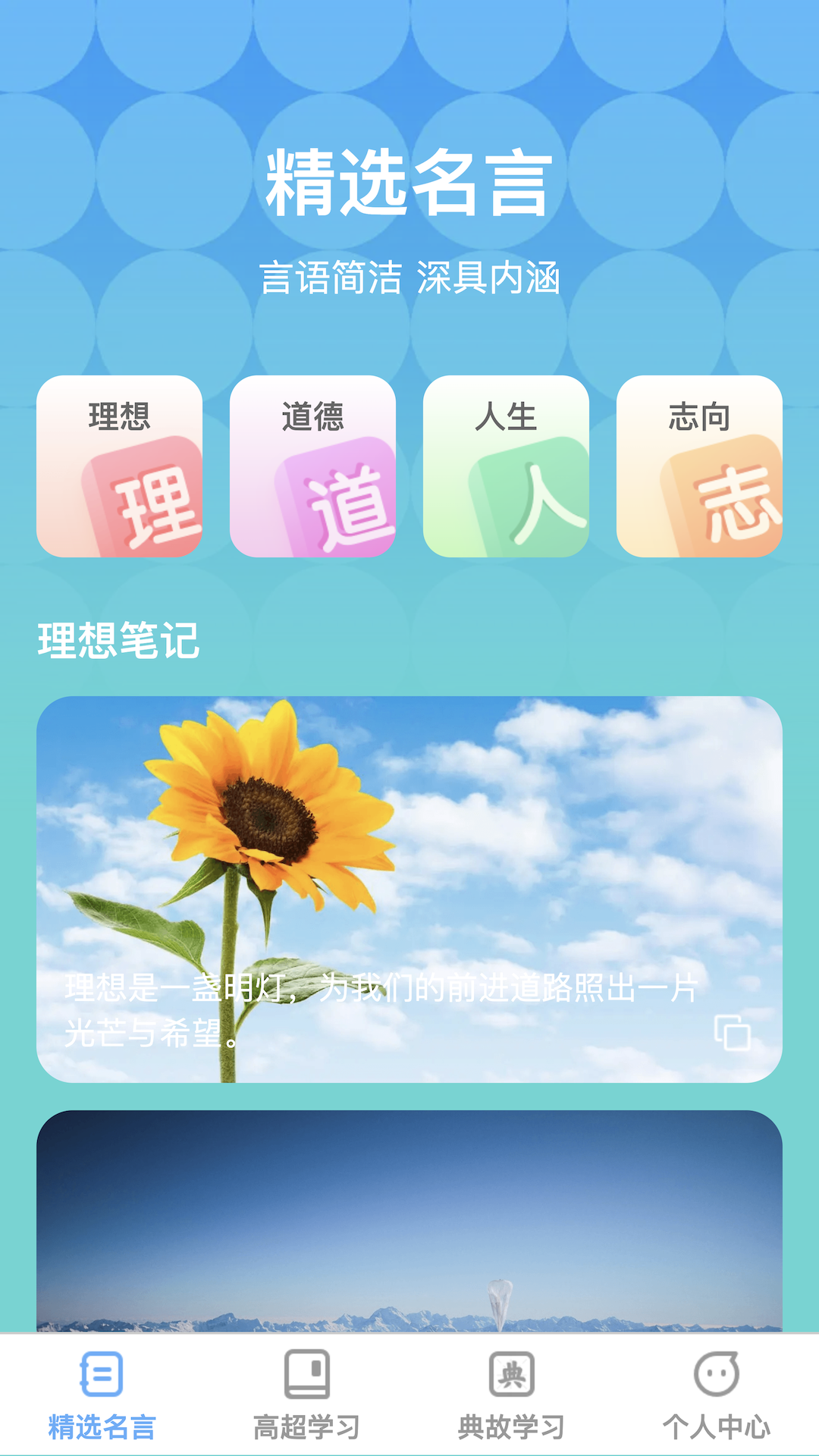Open the 理想 category card

point(119,466)
